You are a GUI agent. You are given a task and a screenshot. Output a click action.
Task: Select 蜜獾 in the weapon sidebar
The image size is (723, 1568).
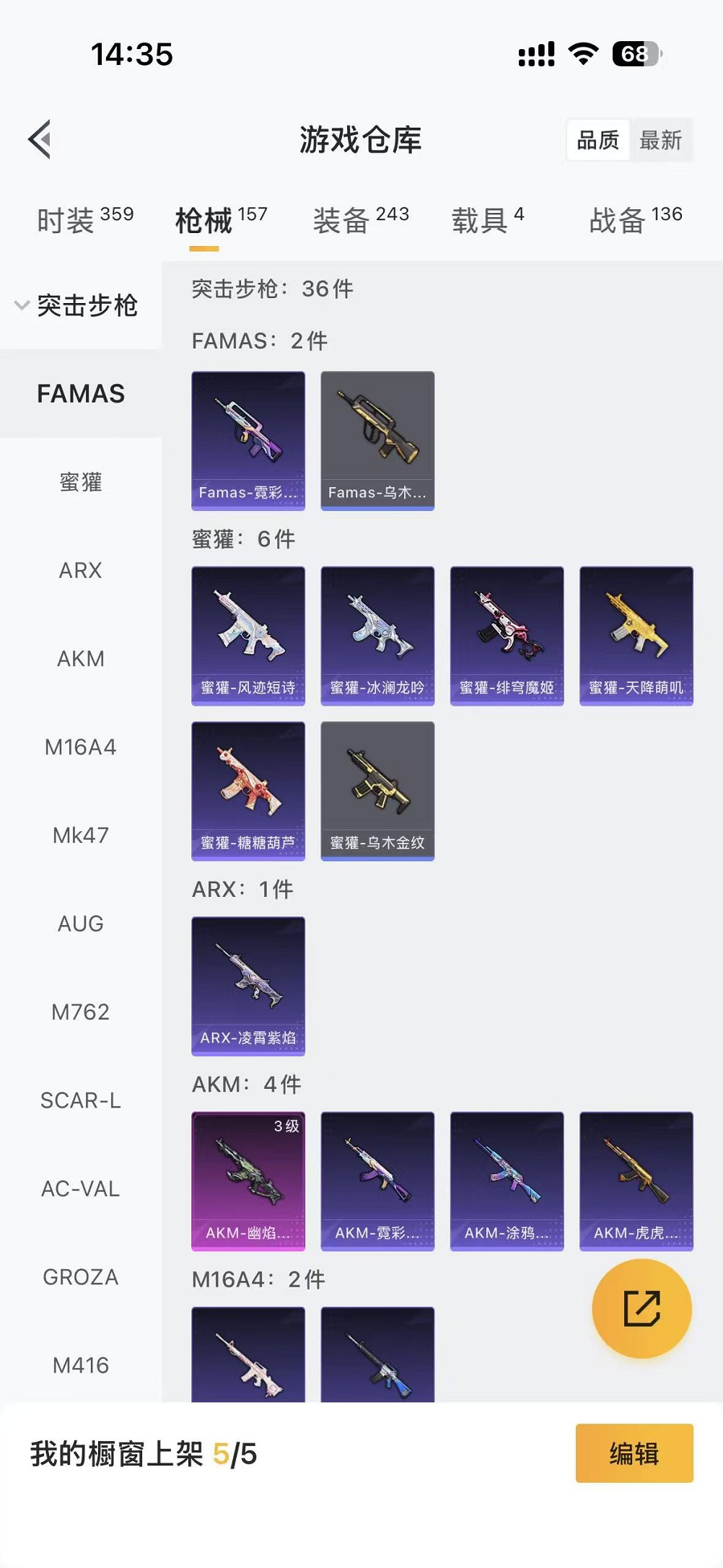pyautogui.click(x=81, y=482)
